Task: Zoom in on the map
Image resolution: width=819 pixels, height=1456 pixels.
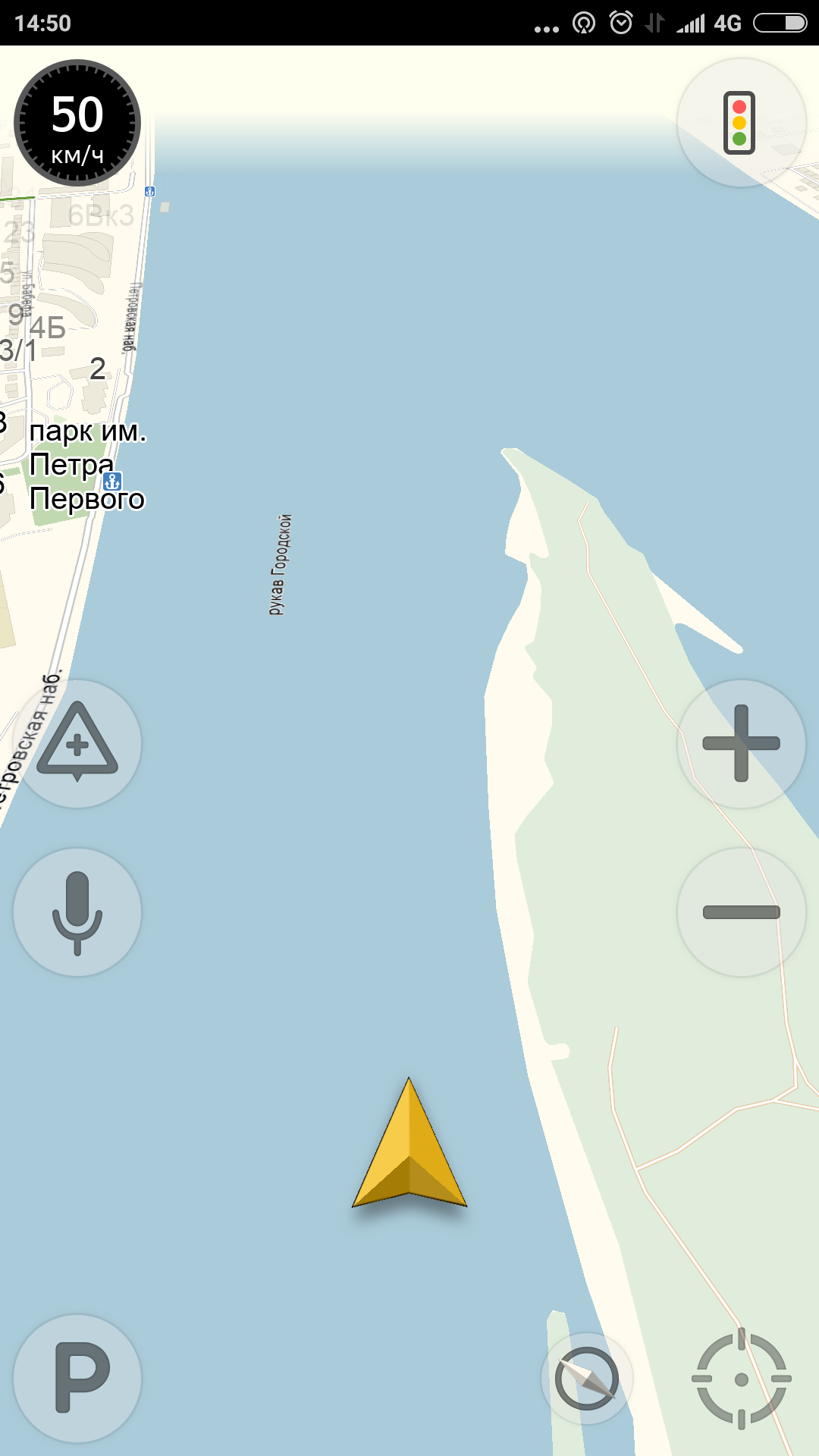Action: tap(741, 743)
